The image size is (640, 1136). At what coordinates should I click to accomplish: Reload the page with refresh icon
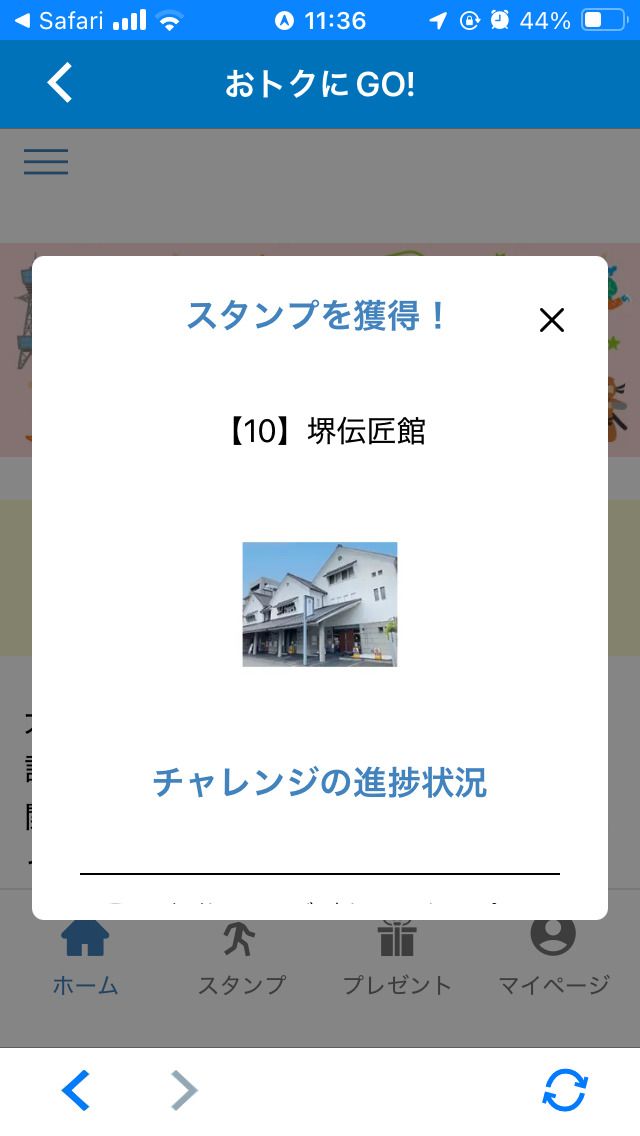point(565,1090)
